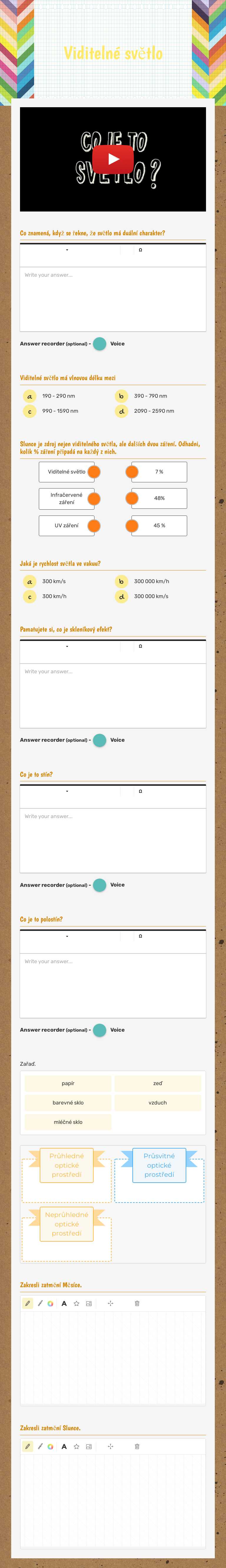Select the answer 300 000 km/s
This screenshot has height=1568, width=226.
tap(121, 597)
